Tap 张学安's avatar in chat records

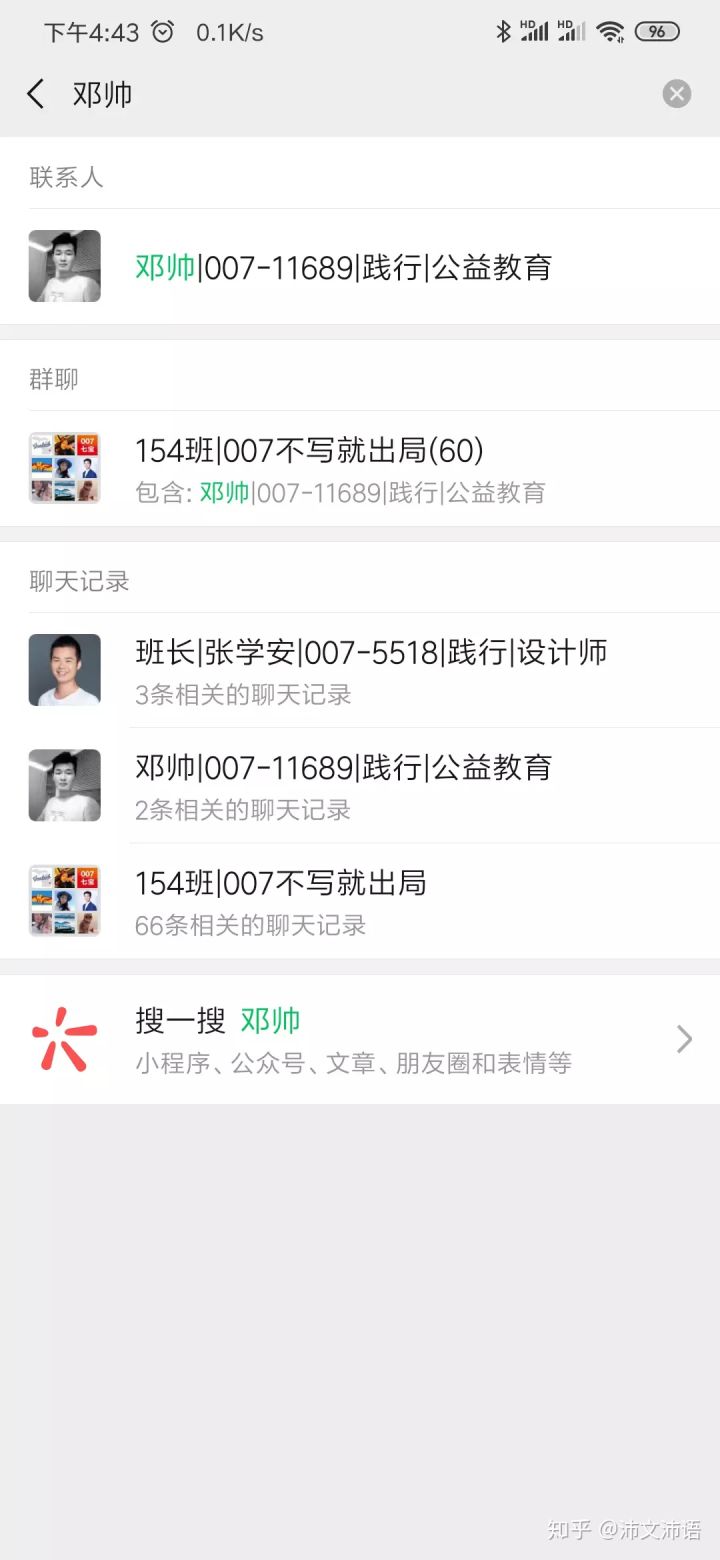click(64, 670)
